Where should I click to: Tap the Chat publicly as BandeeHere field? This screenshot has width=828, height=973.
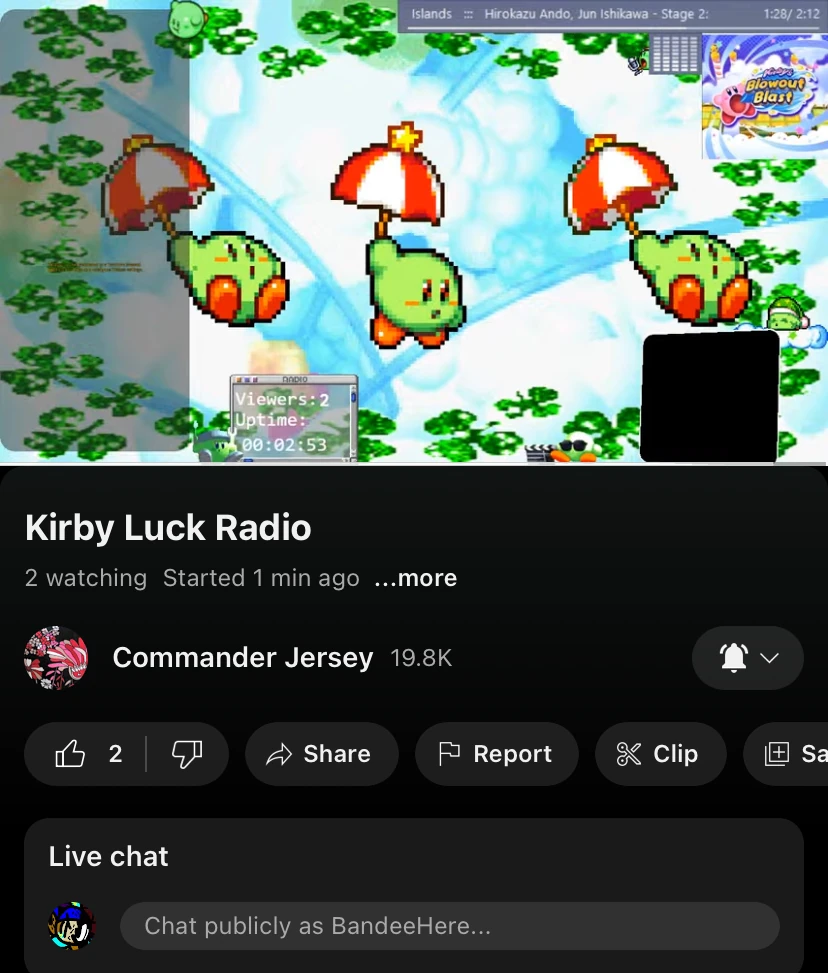pyautogui.click(x=449, y=926)
